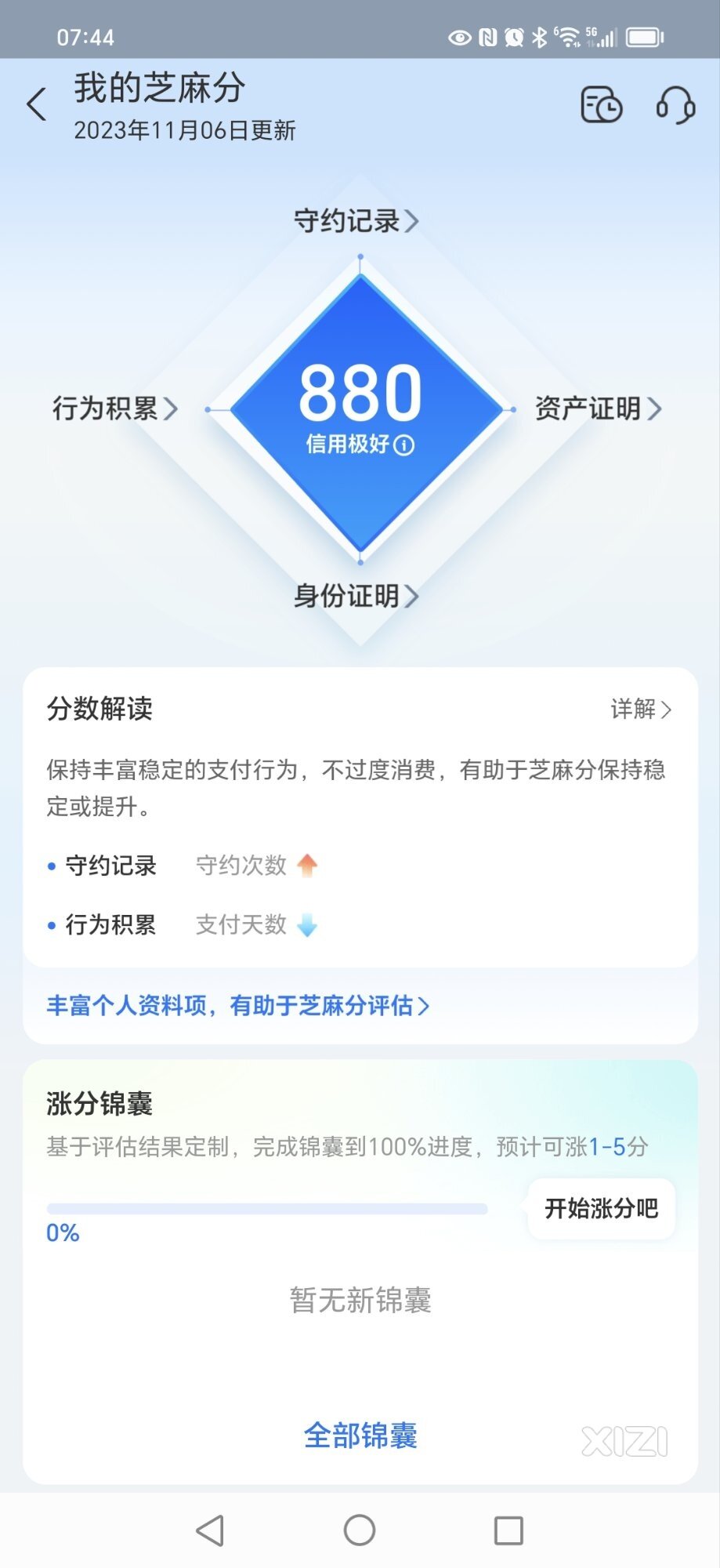Open 资产证明 details
The width and height of the screenshot is (720, 1568).
point(599,408)
